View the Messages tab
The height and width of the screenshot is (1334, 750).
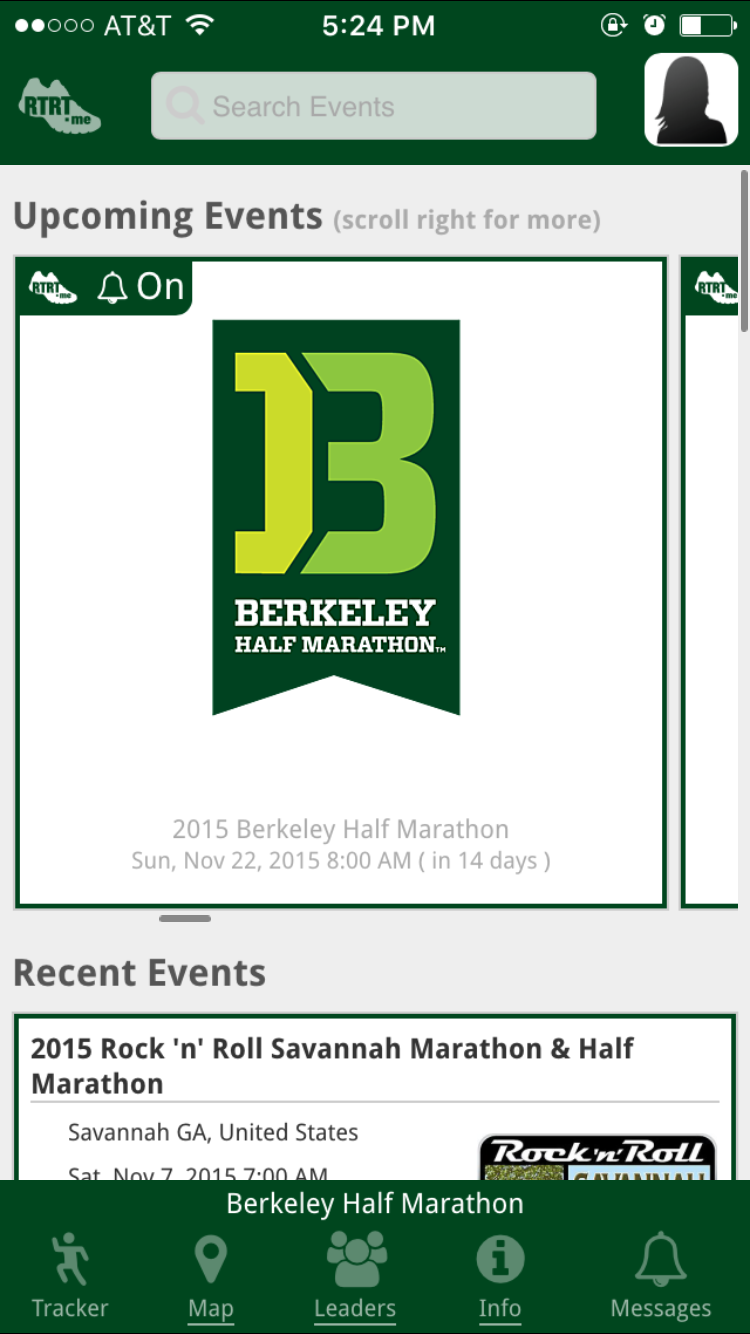point(660,1275)
